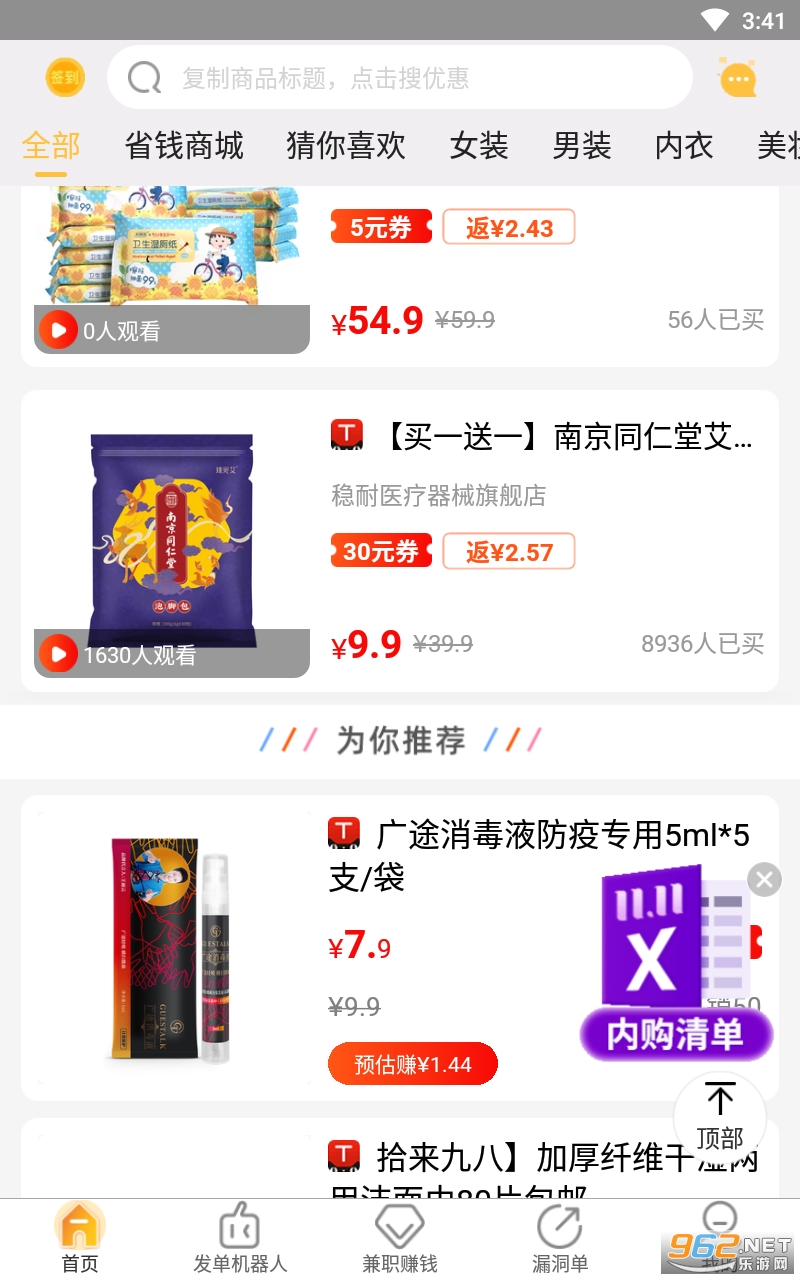Open the 南京同仁堂 foot bath product card
The image size is (800, 1280).
400,540
